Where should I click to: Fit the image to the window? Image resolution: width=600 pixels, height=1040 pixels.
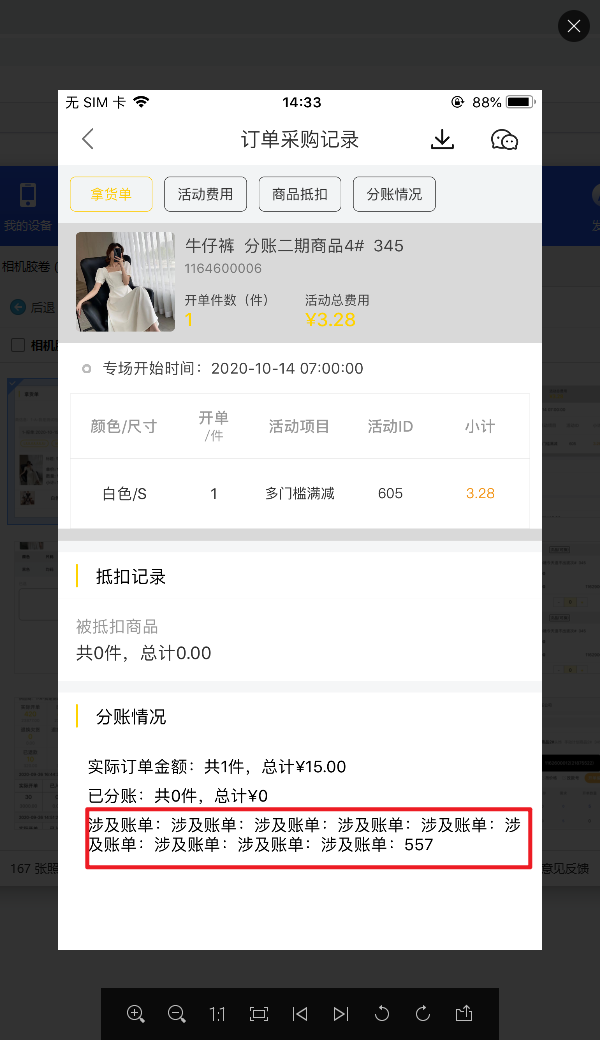pos(259,1013)
